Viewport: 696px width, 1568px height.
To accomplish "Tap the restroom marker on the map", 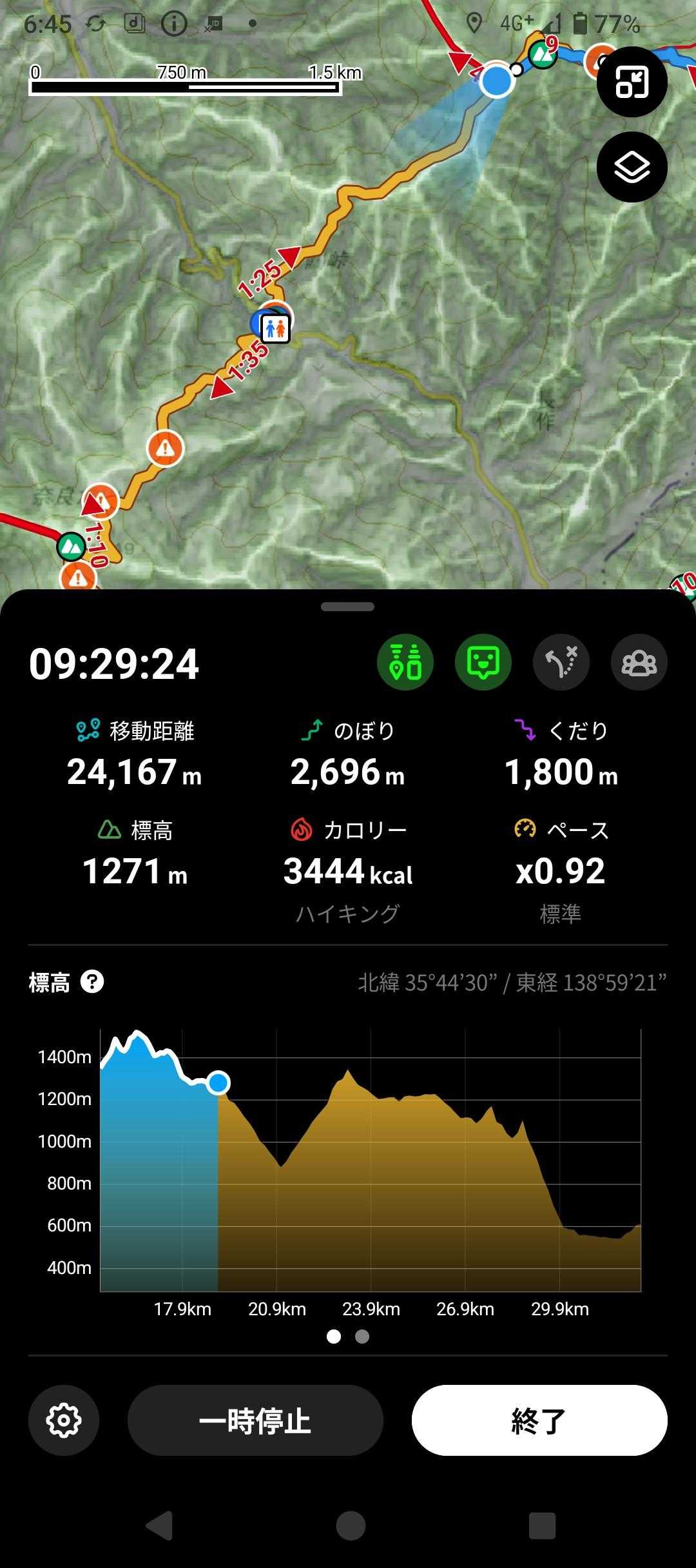I will pyautogui.click(x=276, y=329).
